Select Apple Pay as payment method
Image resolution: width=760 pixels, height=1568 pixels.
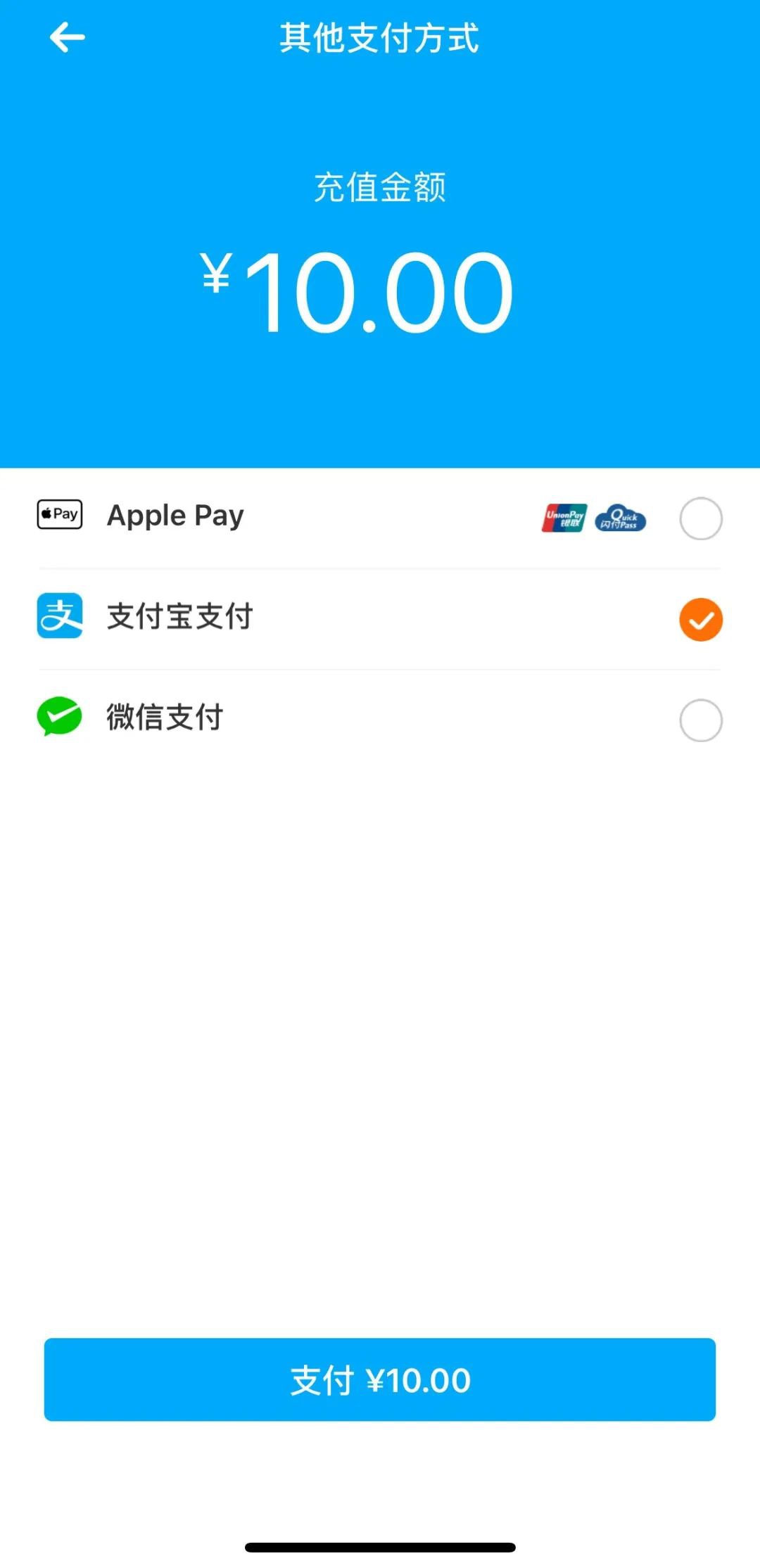click(x=700, y=518)
